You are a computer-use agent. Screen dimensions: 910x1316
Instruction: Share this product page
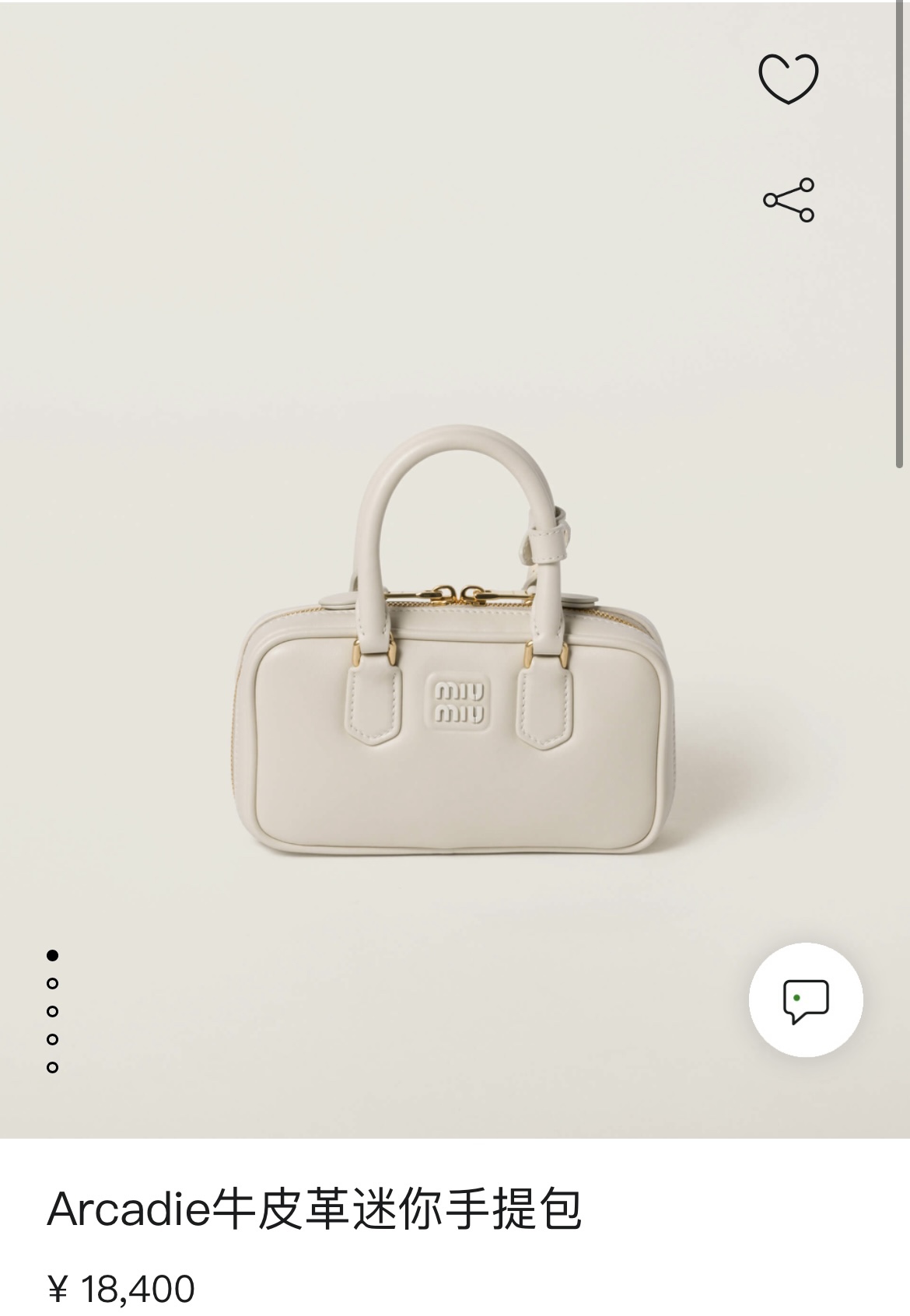(788, 200)
